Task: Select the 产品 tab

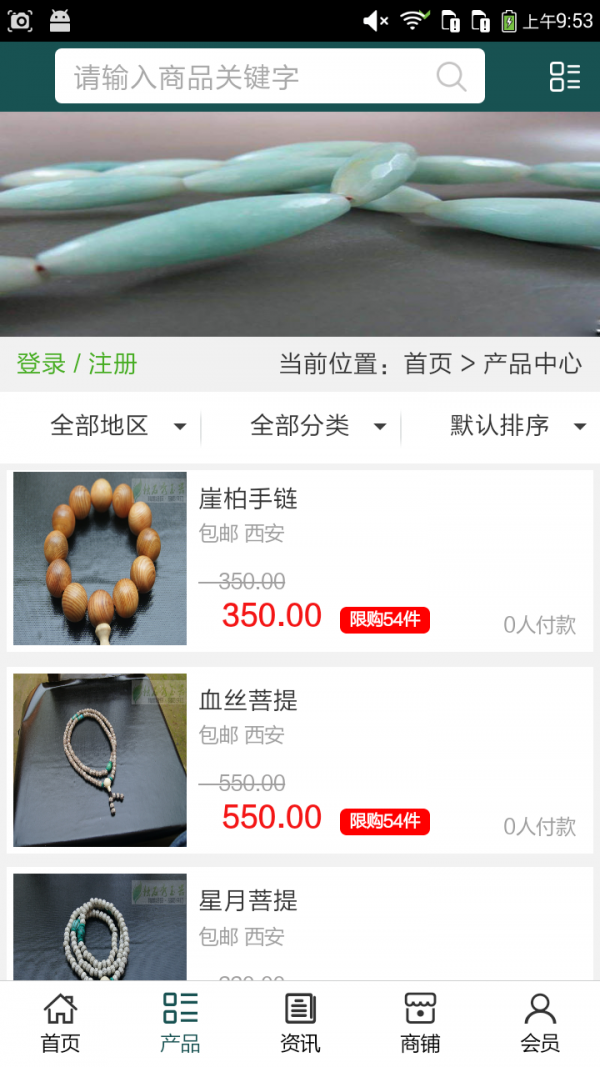Action: [180, 1023]
